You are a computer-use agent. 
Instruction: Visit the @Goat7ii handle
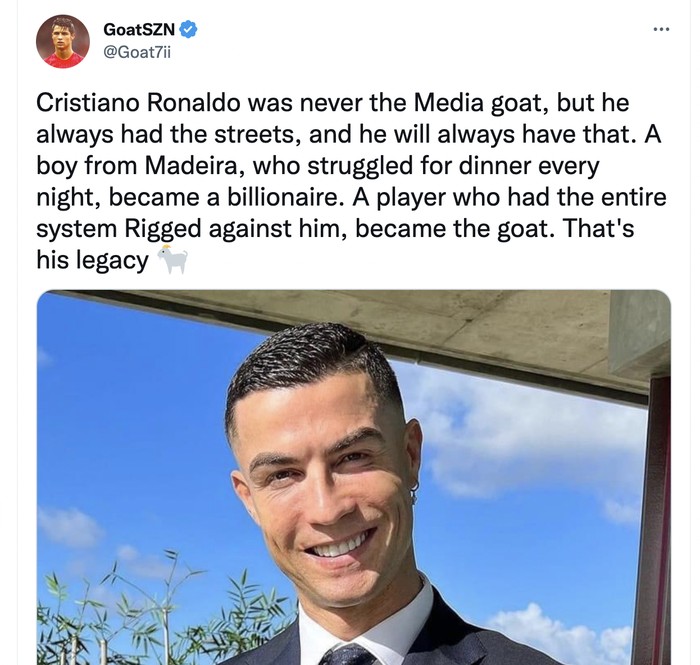coord(138,52)
